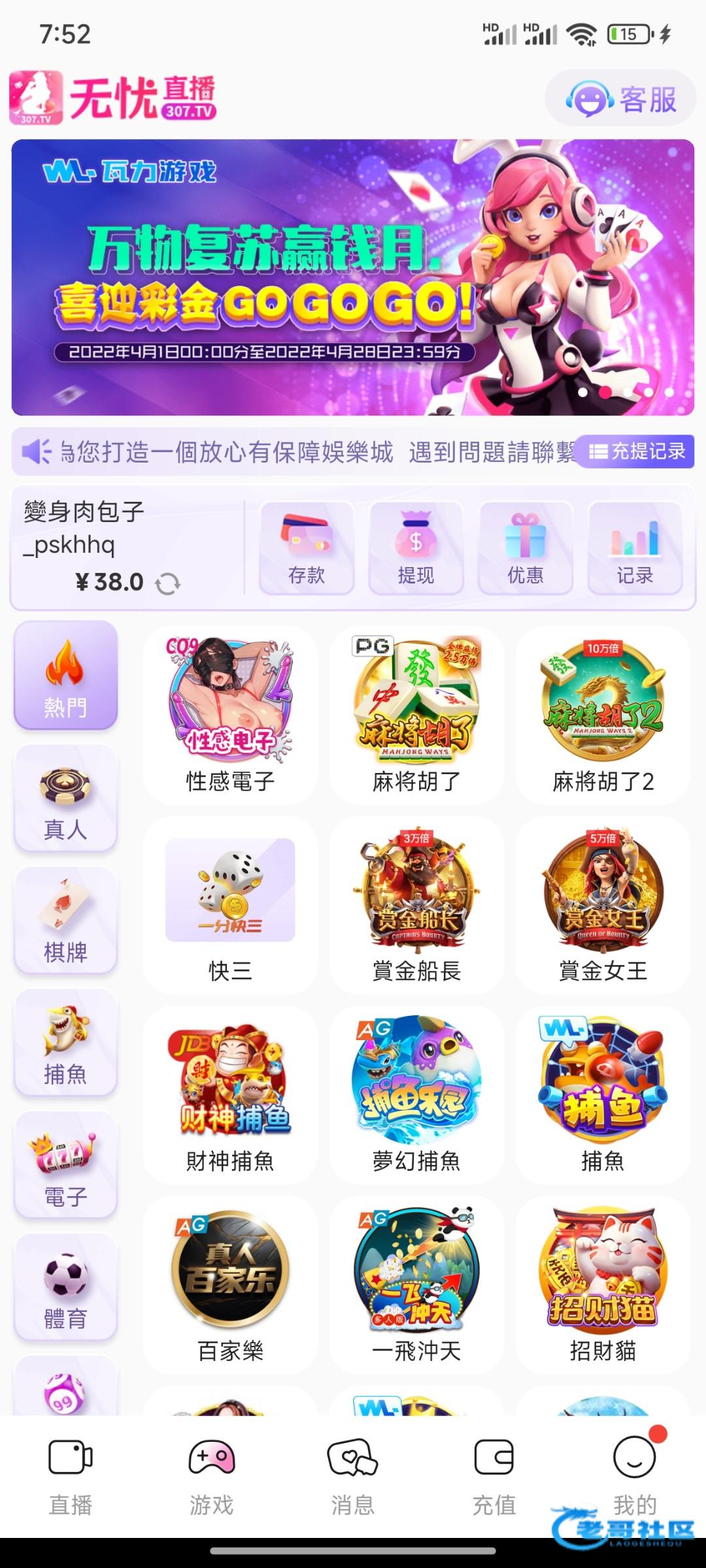Refresh the ¥38.0 balance
706x1568 pixels.
coord(167,583)
